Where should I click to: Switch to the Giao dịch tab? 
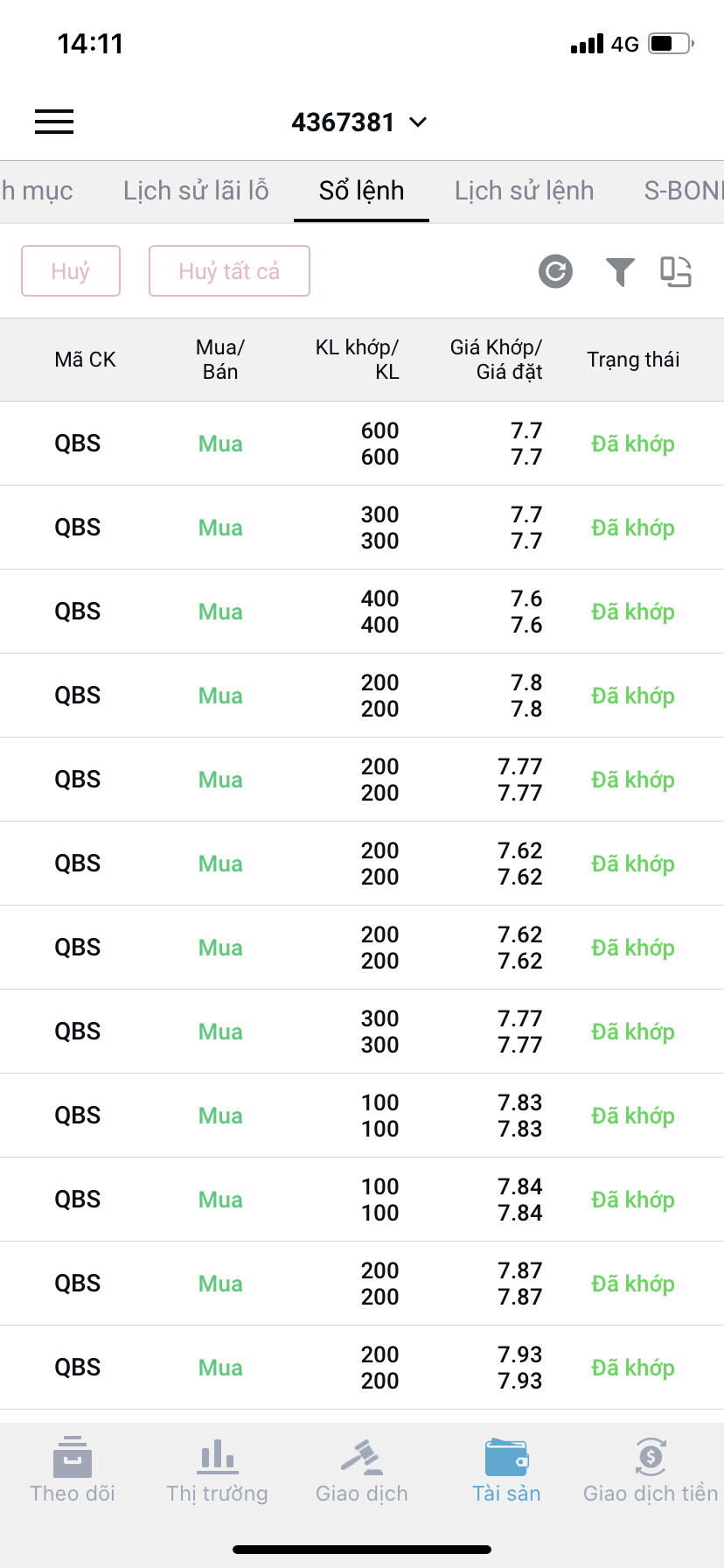(362, 1470)
